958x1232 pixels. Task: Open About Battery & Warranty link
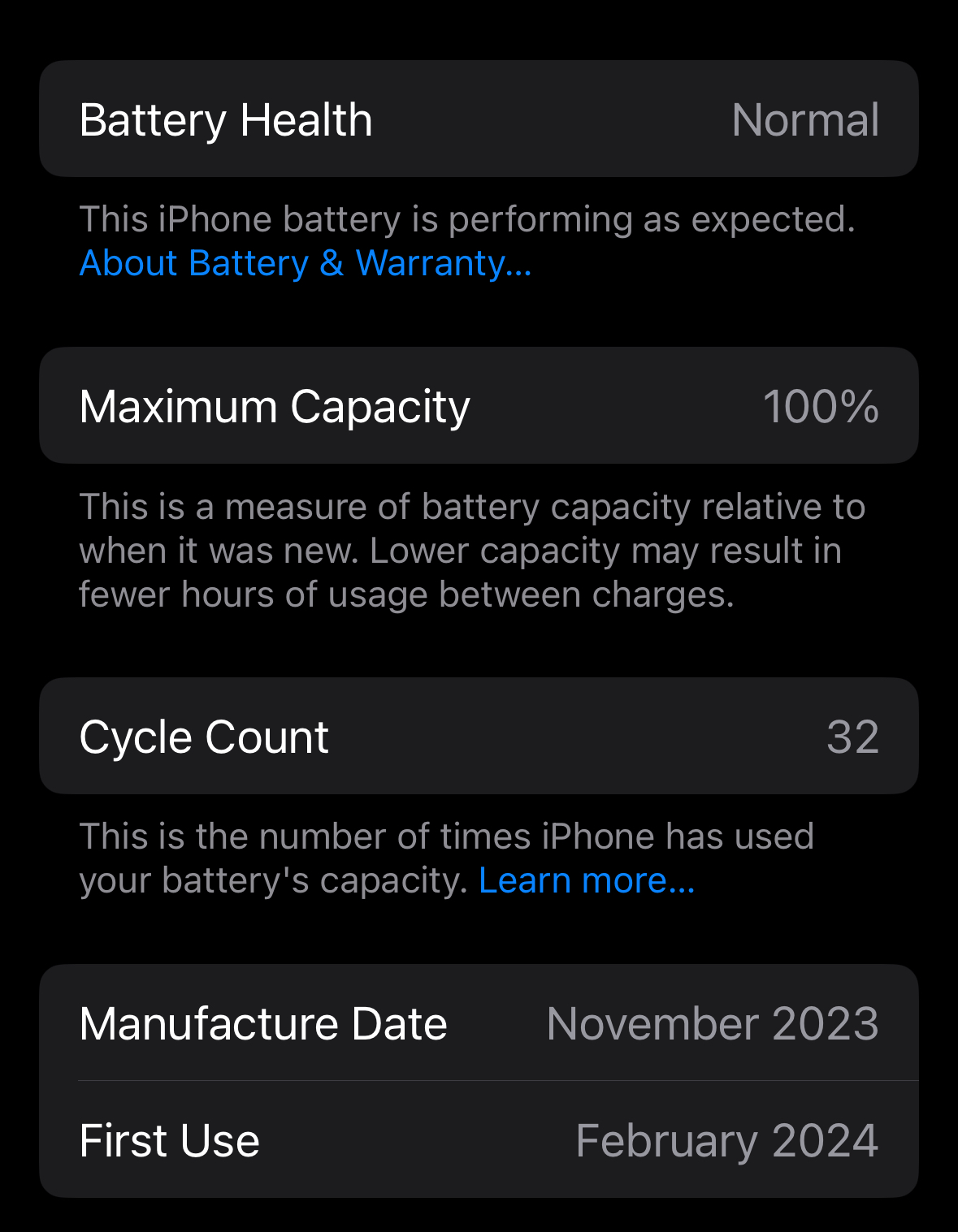click(306, 264)
